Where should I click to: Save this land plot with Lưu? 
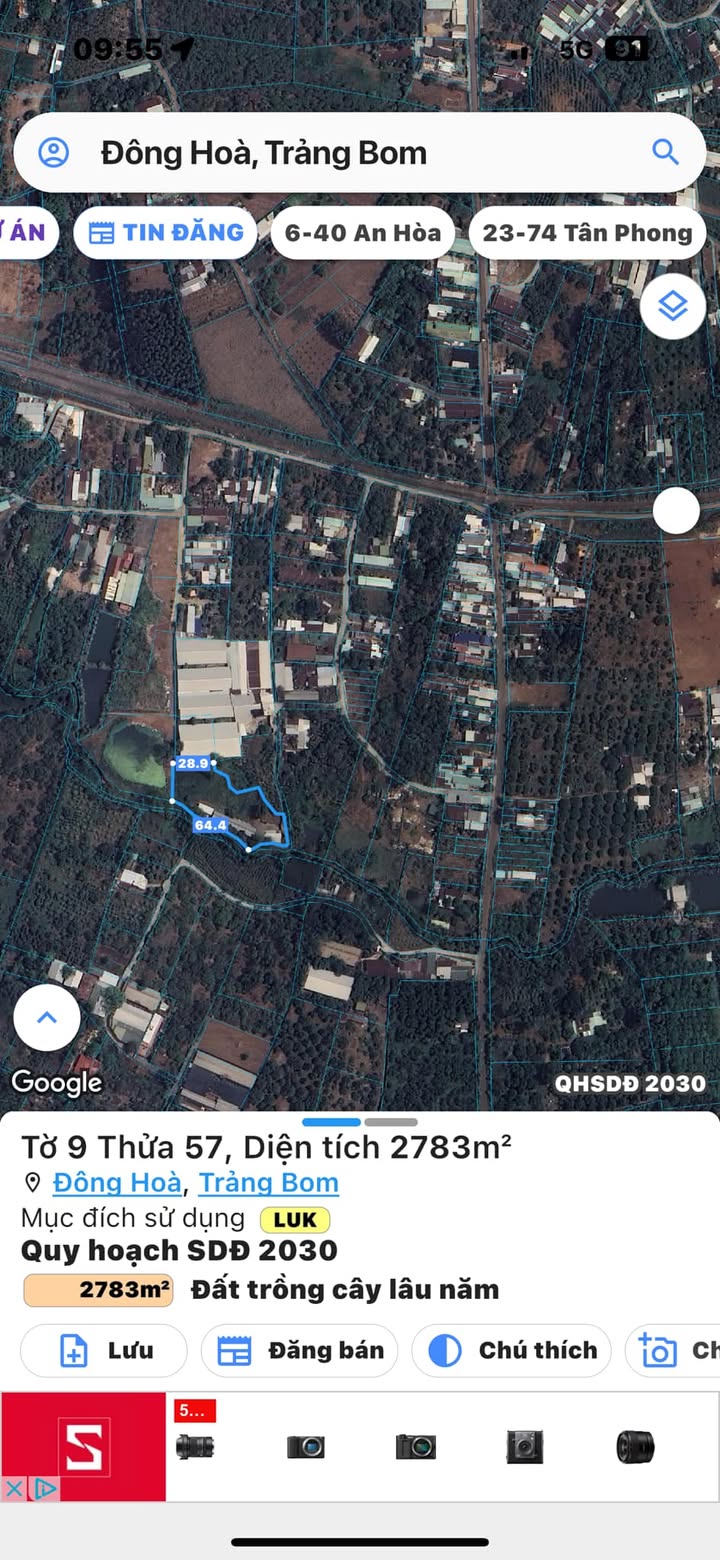tap(104, 1351)
